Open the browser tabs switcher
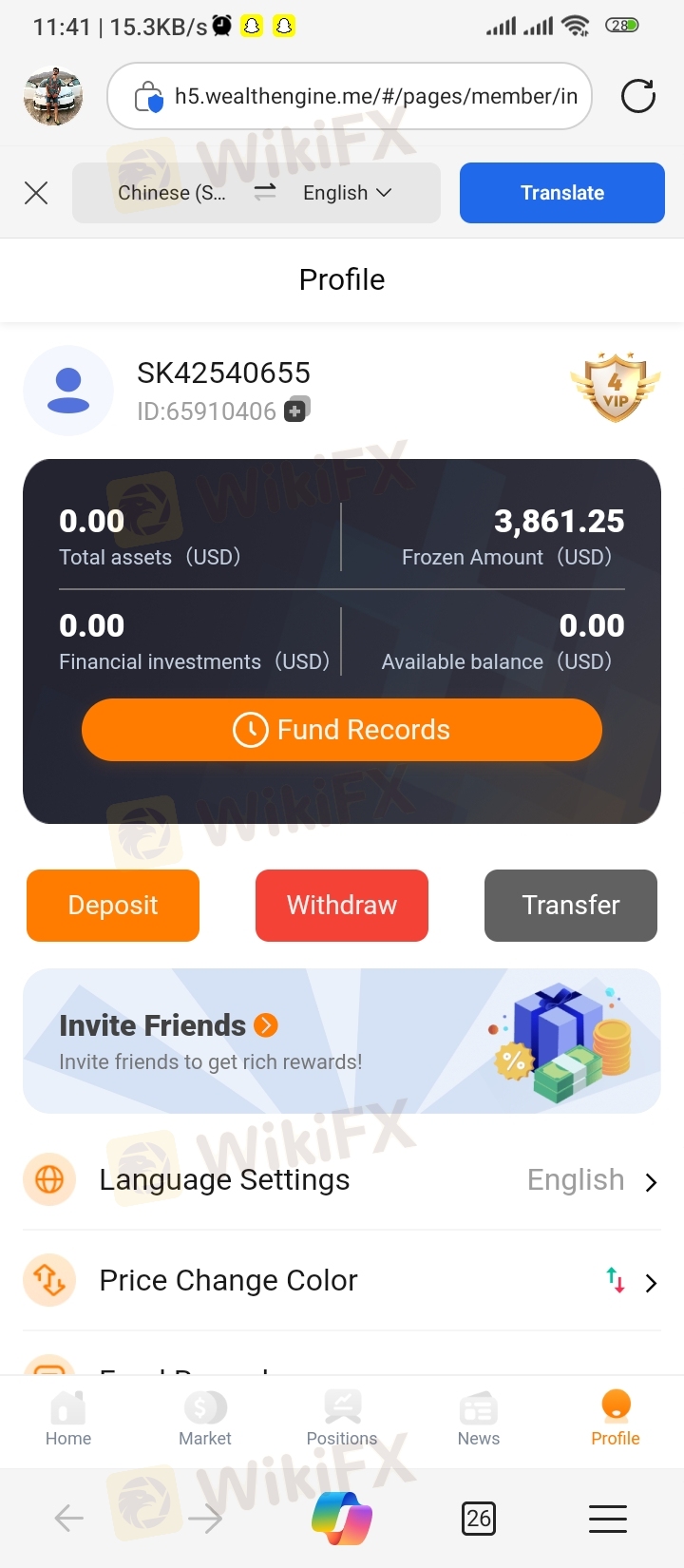The height and width of the screenshot is (1568, 684). (x=479, y=1519)
